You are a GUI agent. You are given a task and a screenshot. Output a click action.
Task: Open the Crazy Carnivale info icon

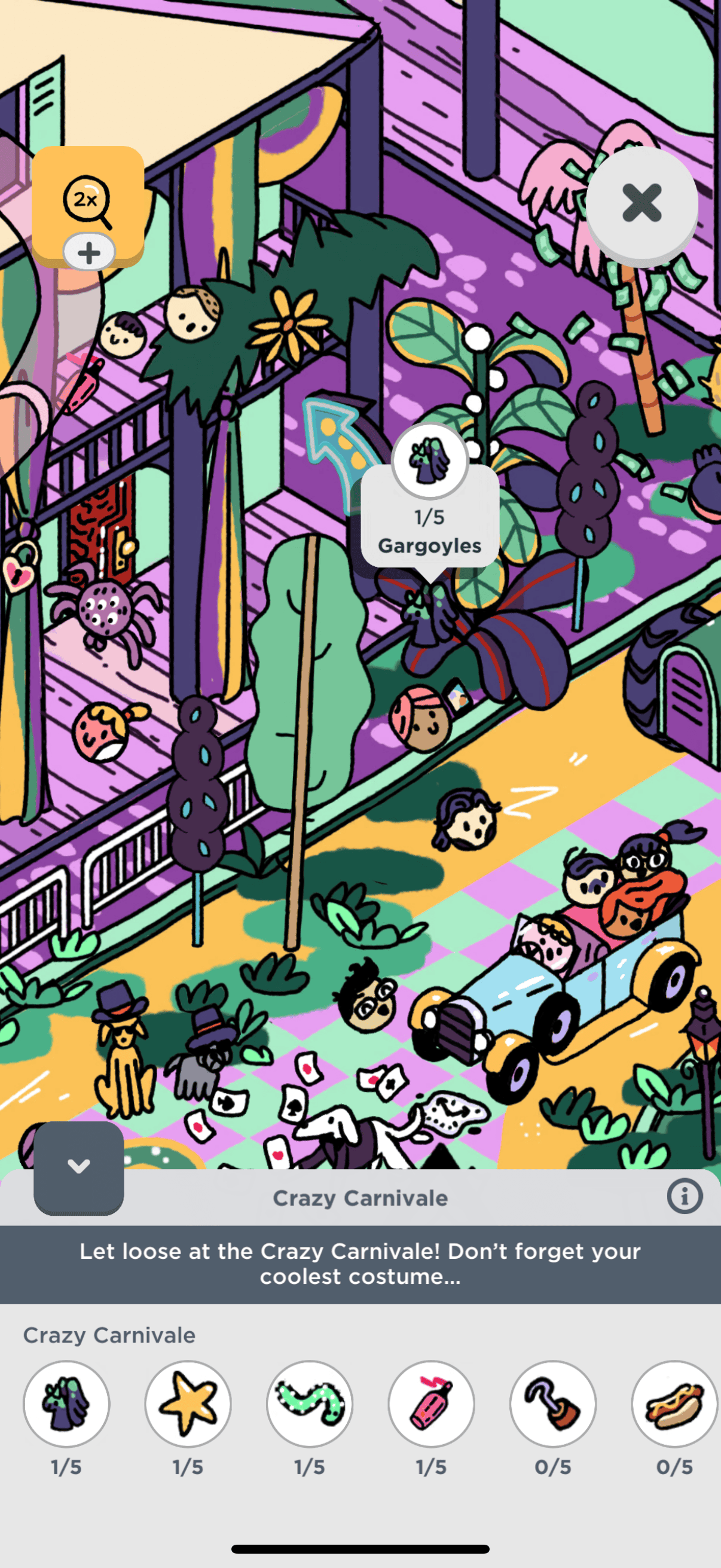pos(685,1196)
